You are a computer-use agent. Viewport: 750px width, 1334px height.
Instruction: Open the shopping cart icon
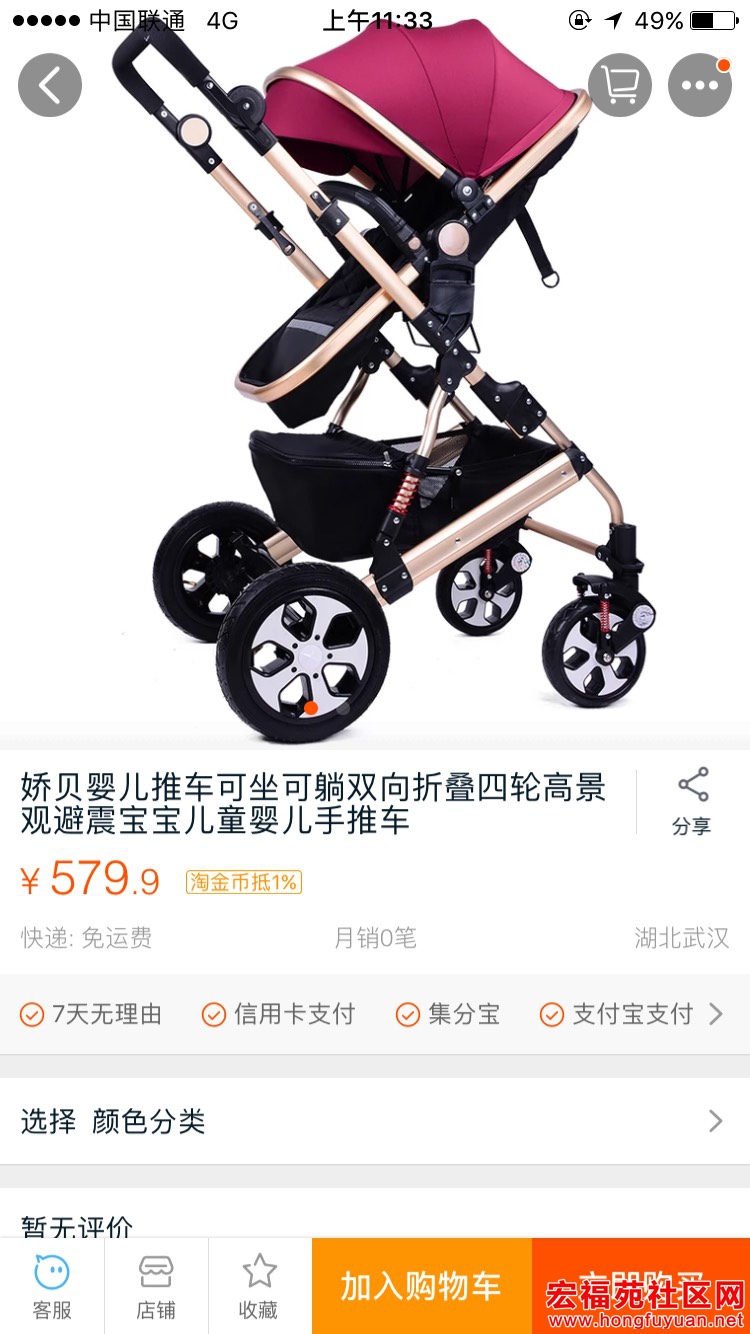620,85
